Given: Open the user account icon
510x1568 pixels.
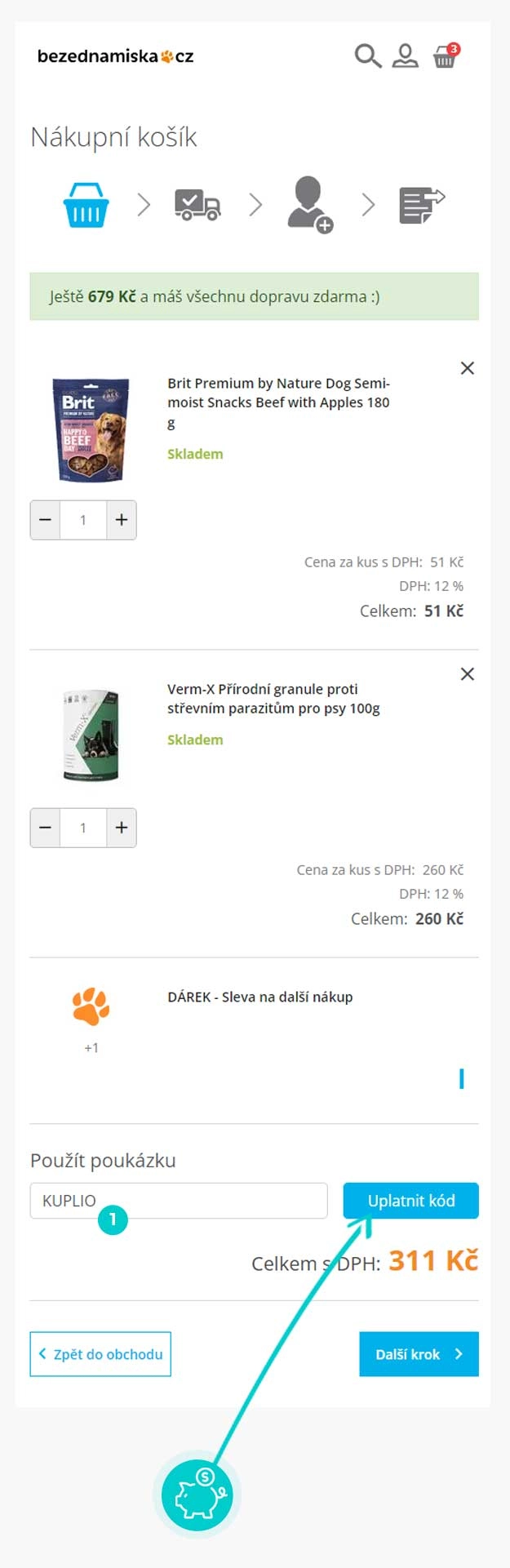Looking at the screenshot, I should click(405, 56).
